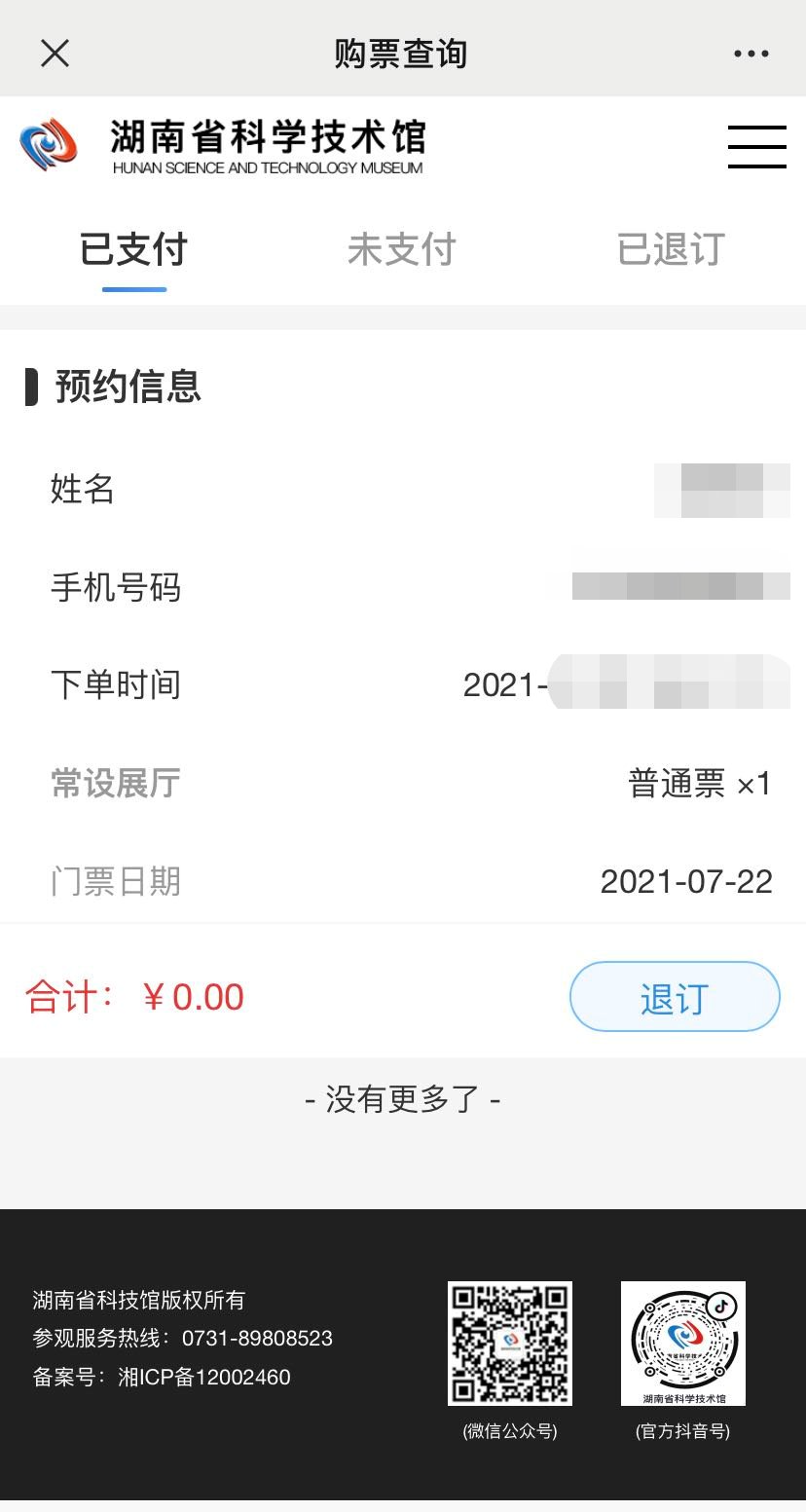The height and width of the screenshot is (1512, 806).
Task: Switch to the 已退订 tab
Action: 671,250
